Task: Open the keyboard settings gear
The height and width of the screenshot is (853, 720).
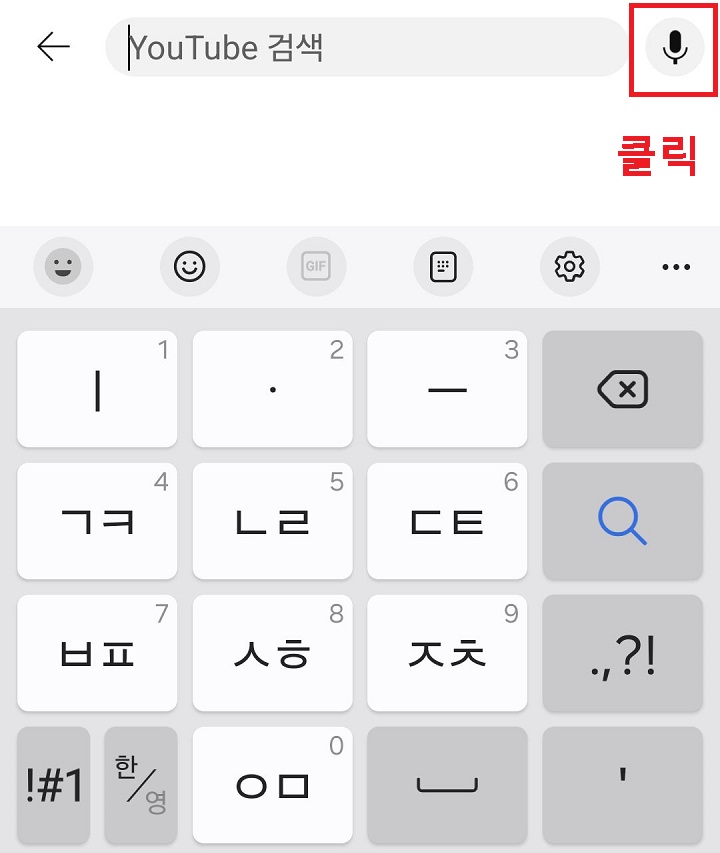Action: coord(569,266)
